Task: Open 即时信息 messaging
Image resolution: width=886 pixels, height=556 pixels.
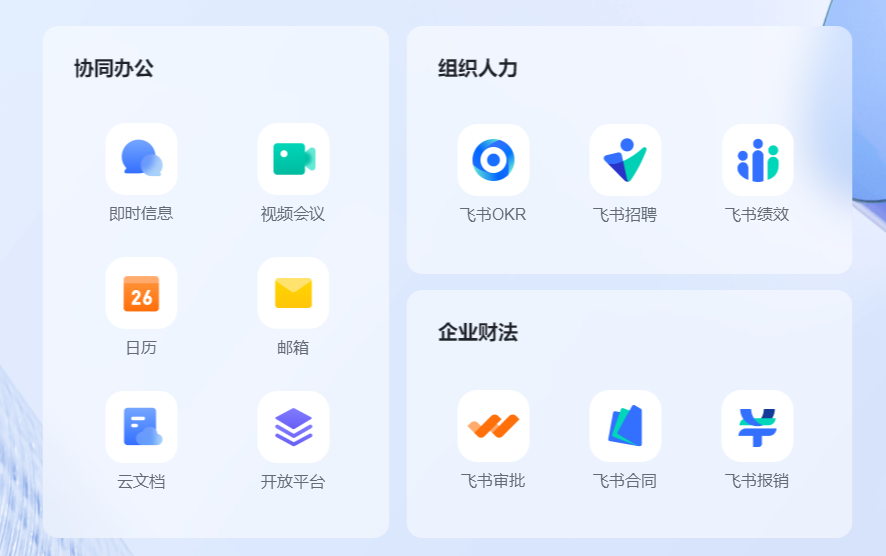Action: click(141, 160)
